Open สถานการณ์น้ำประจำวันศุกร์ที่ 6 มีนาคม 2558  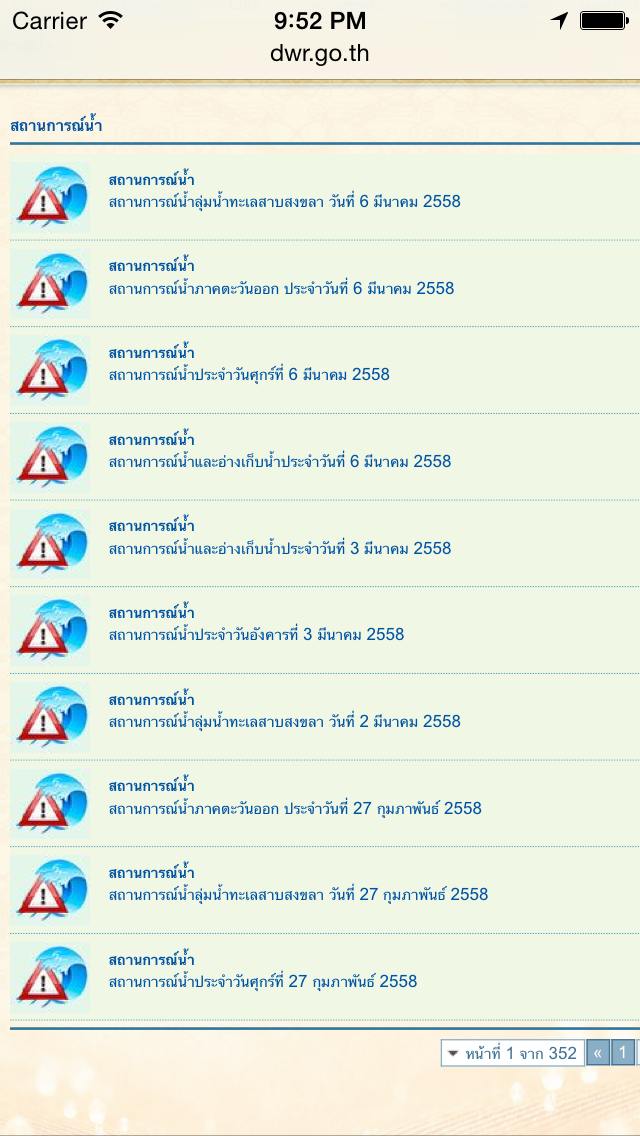[249, 375]
